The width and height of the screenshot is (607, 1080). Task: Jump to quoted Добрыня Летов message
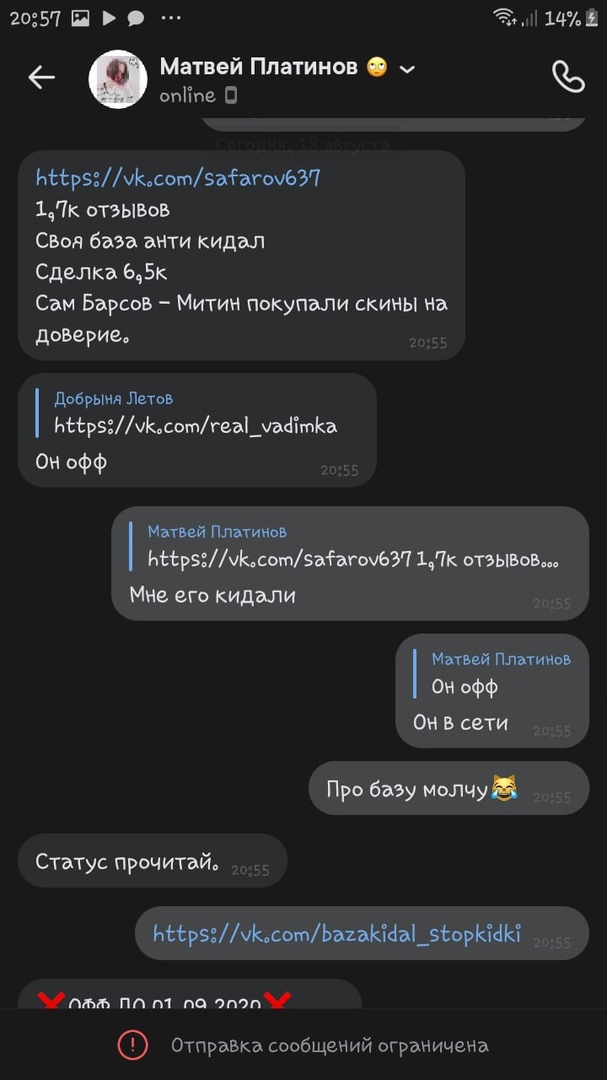click(x=195, y=413)
